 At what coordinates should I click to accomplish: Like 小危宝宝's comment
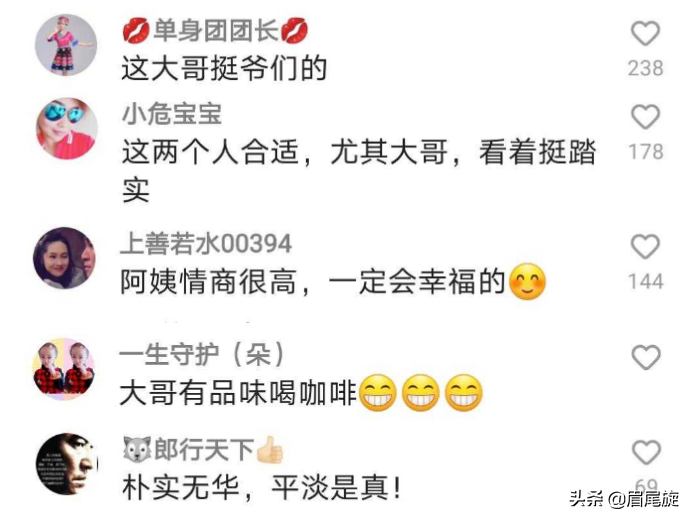coord(646,118)
